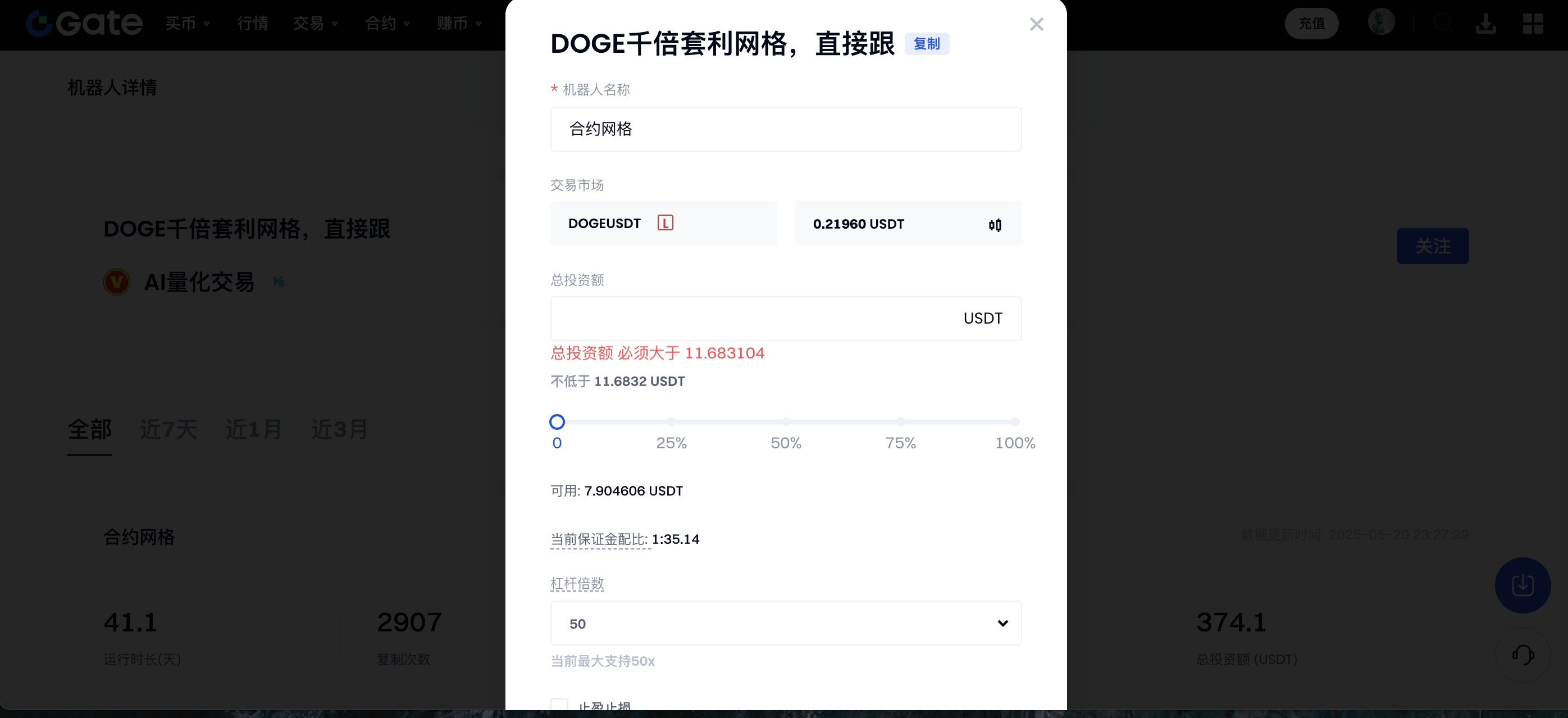Viewport: 1568px width, 718px height.
Task: Set investment slider to 50%
Action: pos(786,421)
